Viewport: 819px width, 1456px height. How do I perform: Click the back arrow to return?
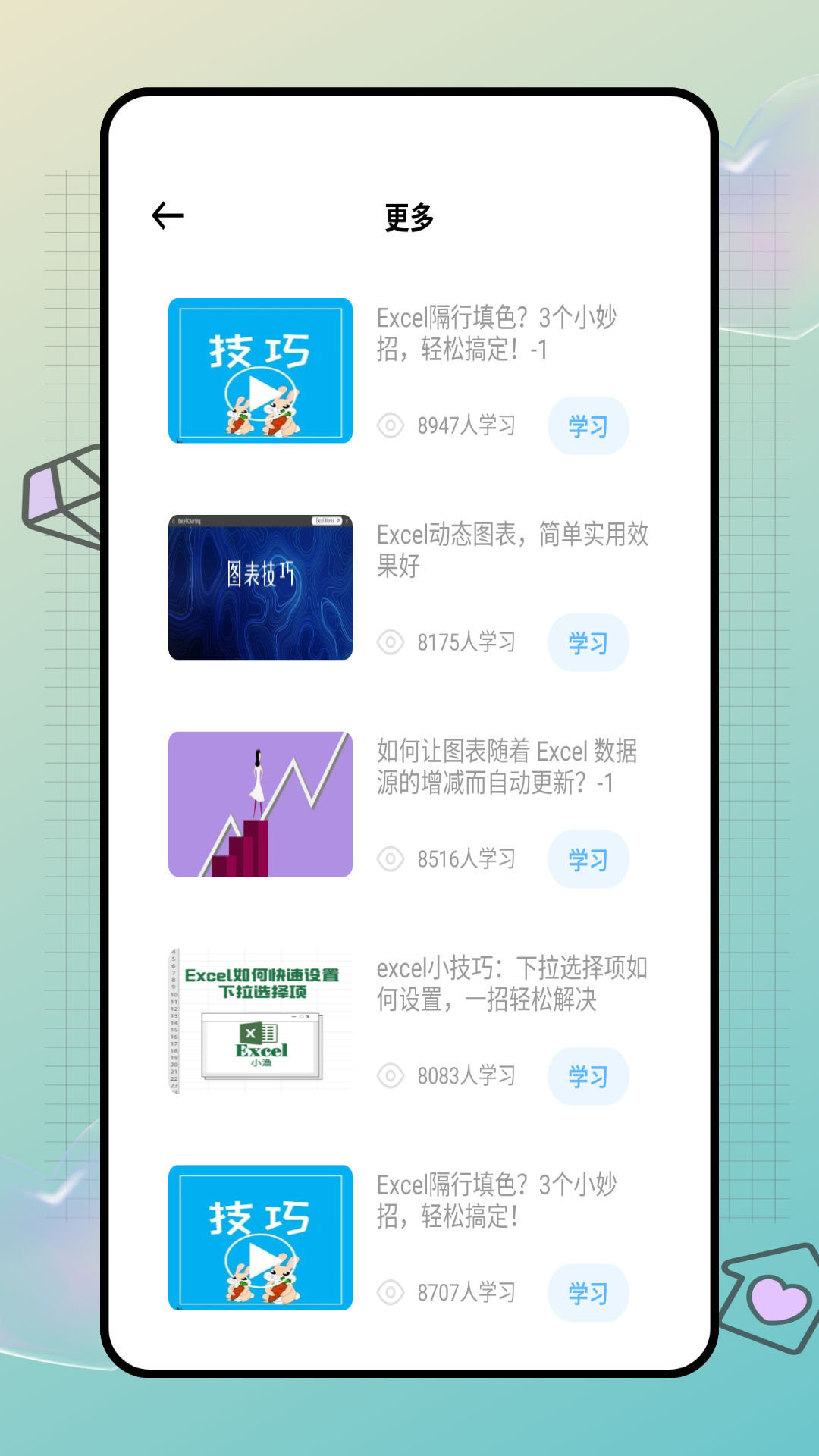click(x=167, y=215)
